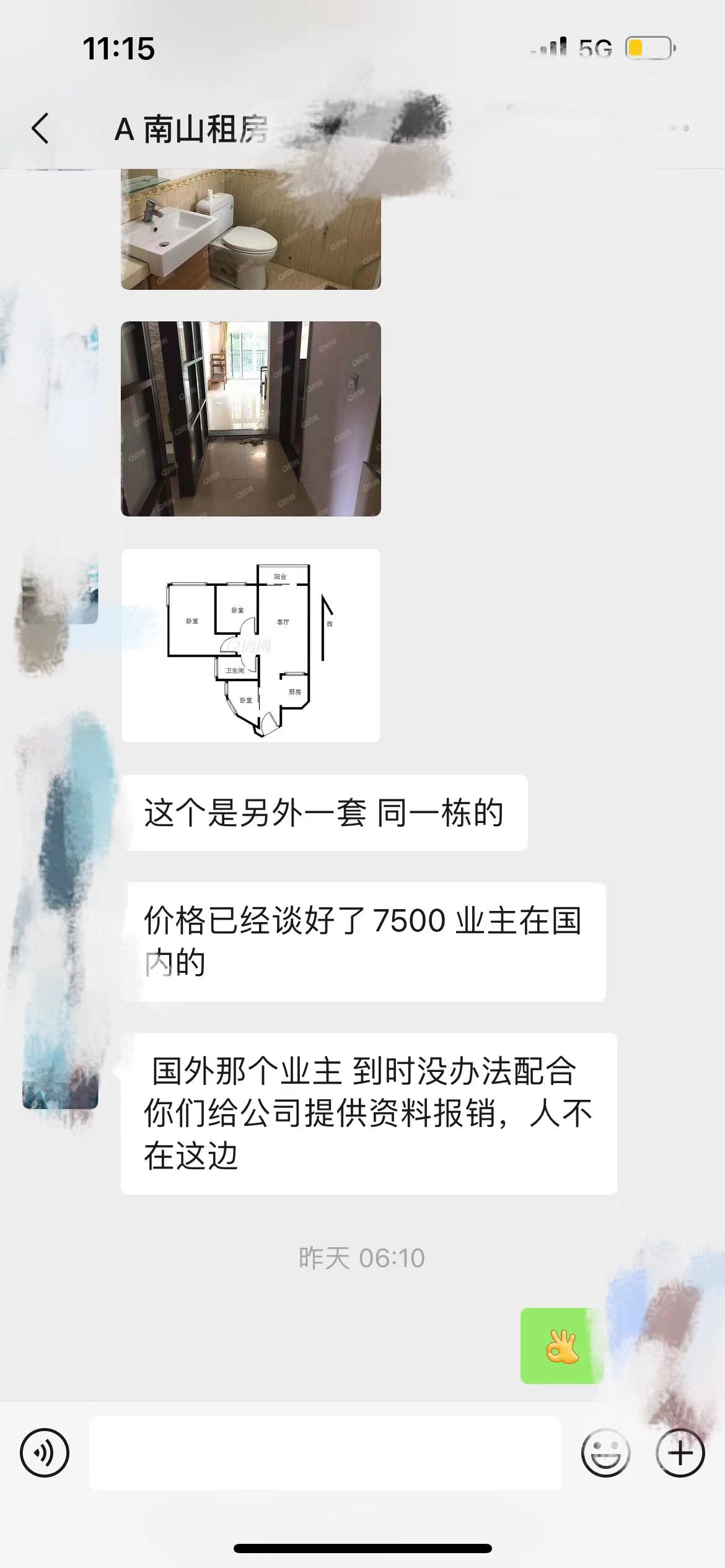Open the floor plan image
725x1568 pixels.
click(250, 645)
